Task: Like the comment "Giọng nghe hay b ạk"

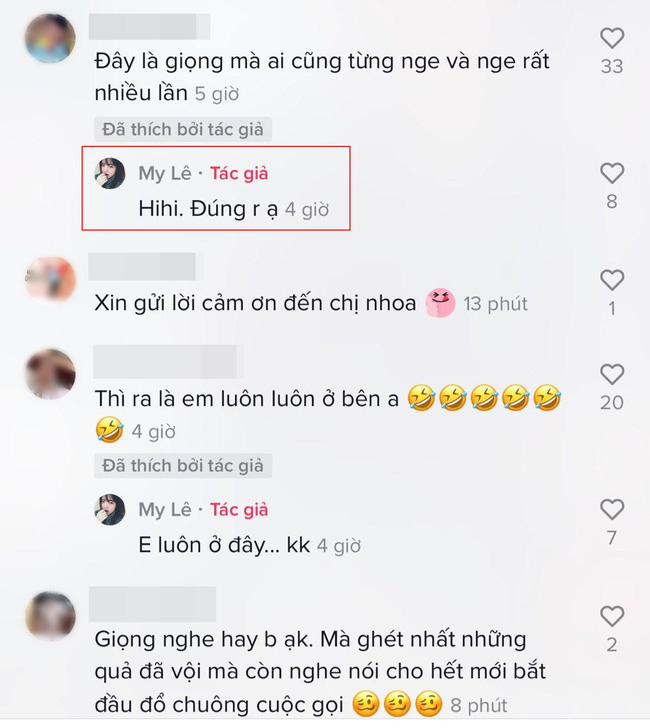Action: 611,617
